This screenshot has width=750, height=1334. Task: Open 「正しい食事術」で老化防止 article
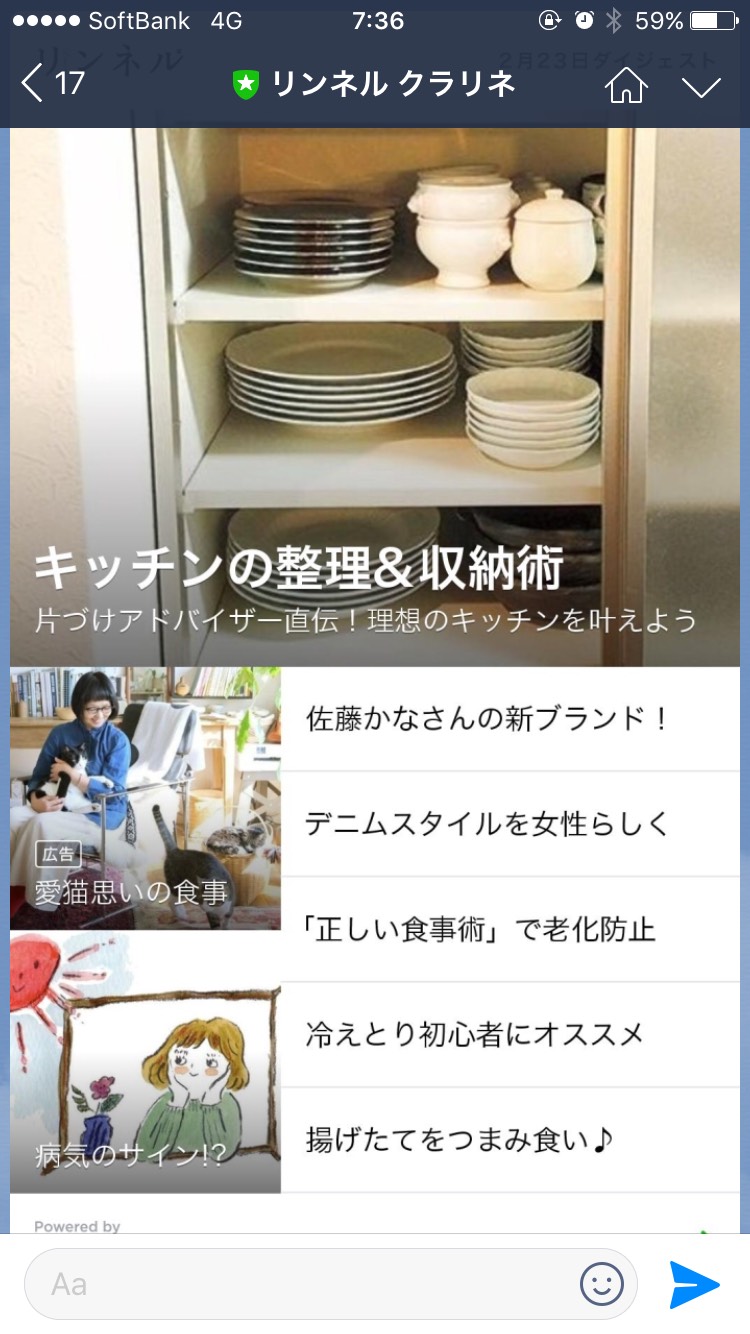(510, 929)
